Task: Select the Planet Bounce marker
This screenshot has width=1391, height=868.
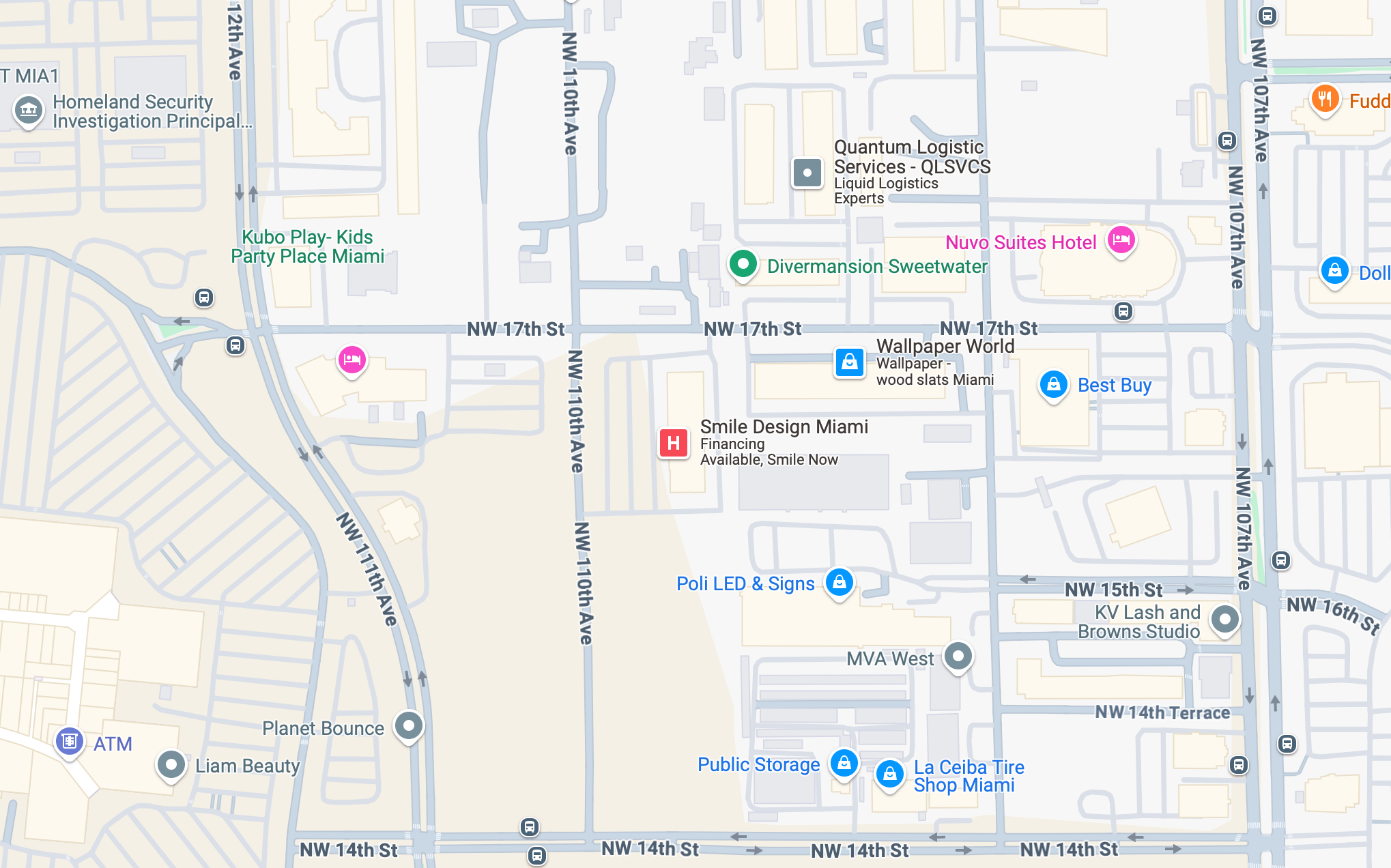Action: click(x=409, y=726)
